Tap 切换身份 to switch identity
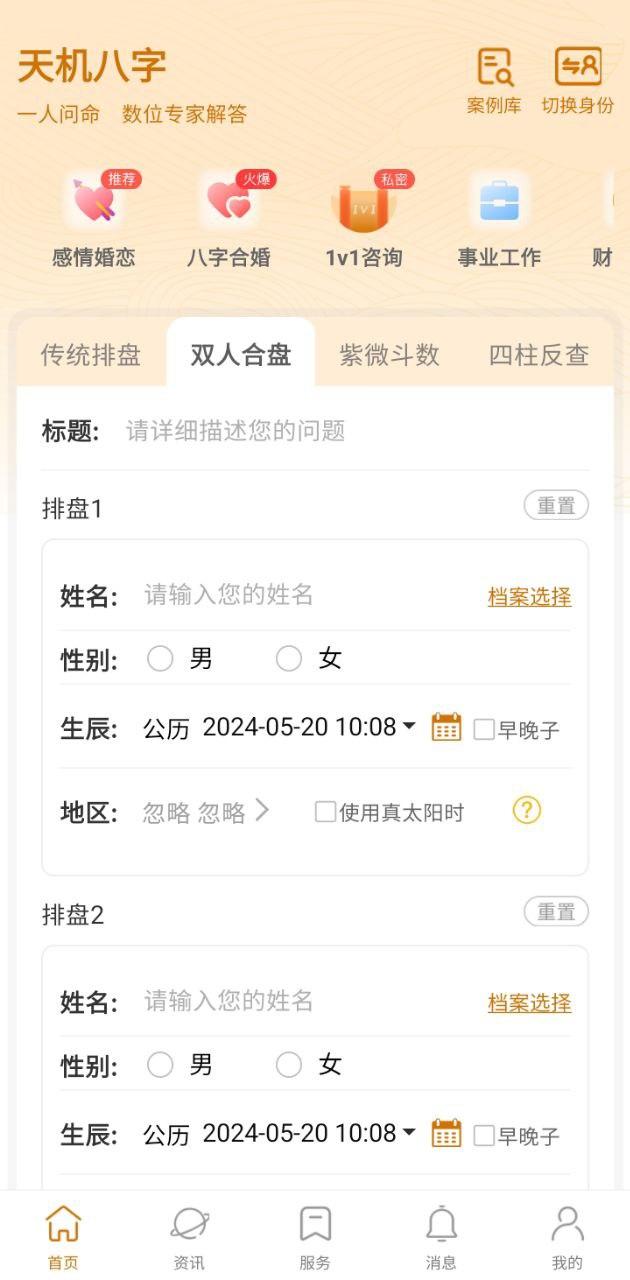 pos(578,80)
